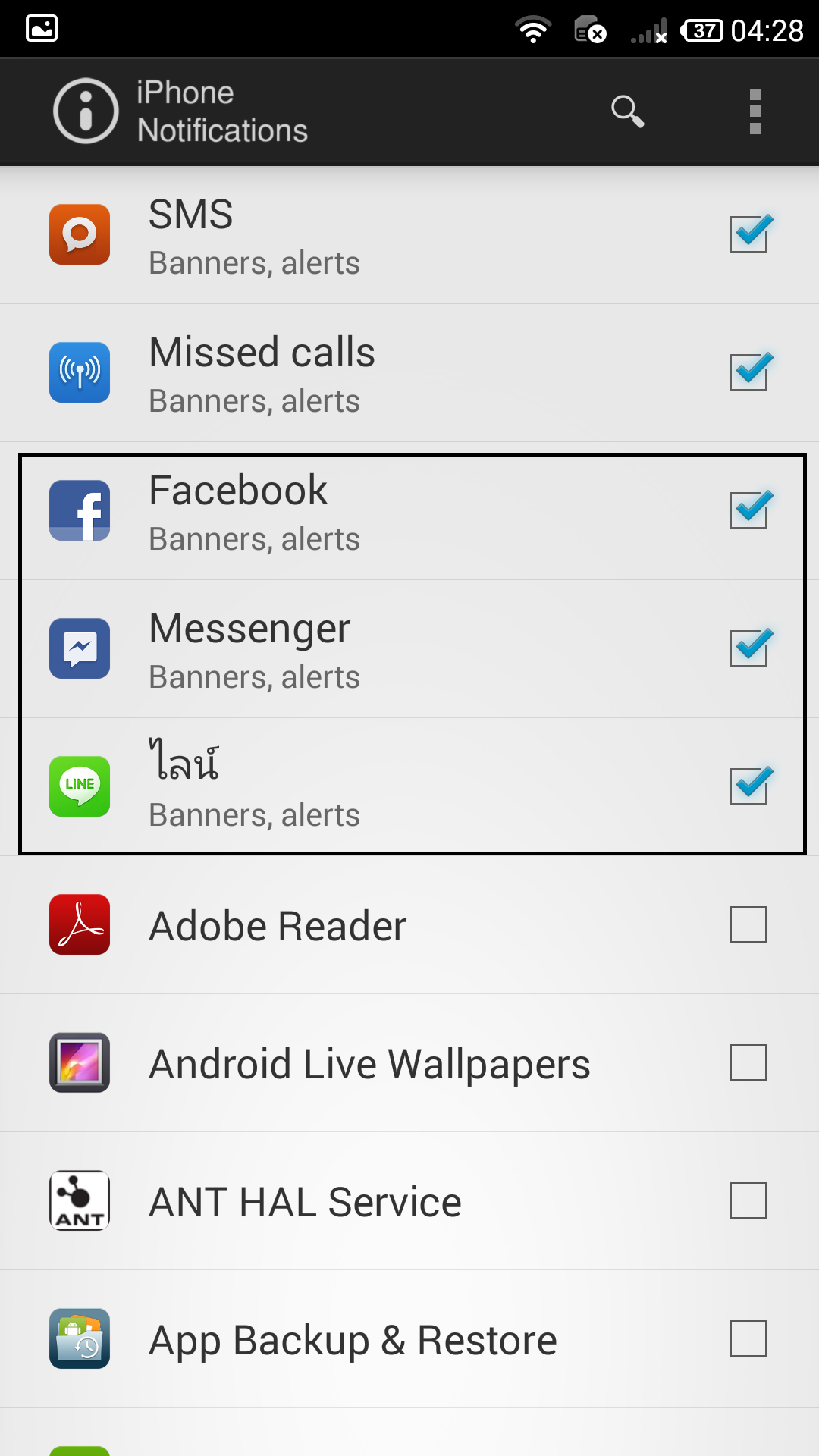Screen dimensions: 819x1456
Task: Open search in iPhone Notifications
Action: coord(627,111)
